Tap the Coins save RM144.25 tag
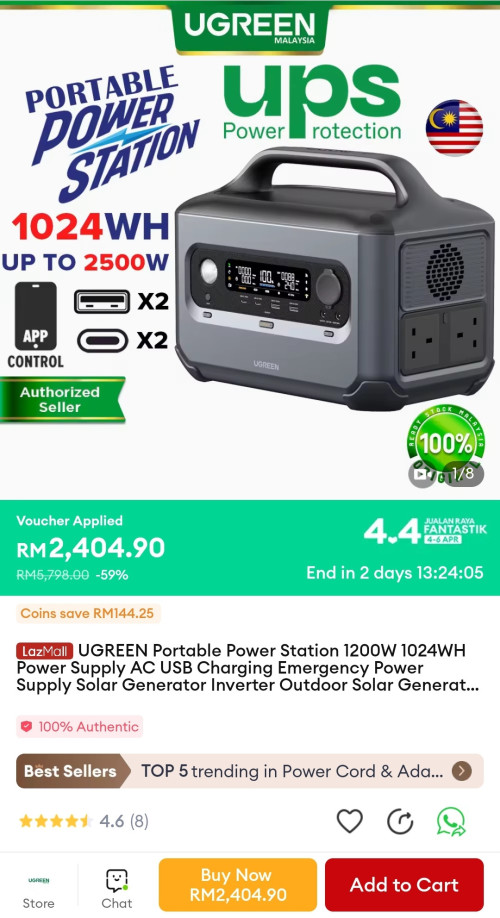This screenshot has width=500, height=918. (88, 613)
